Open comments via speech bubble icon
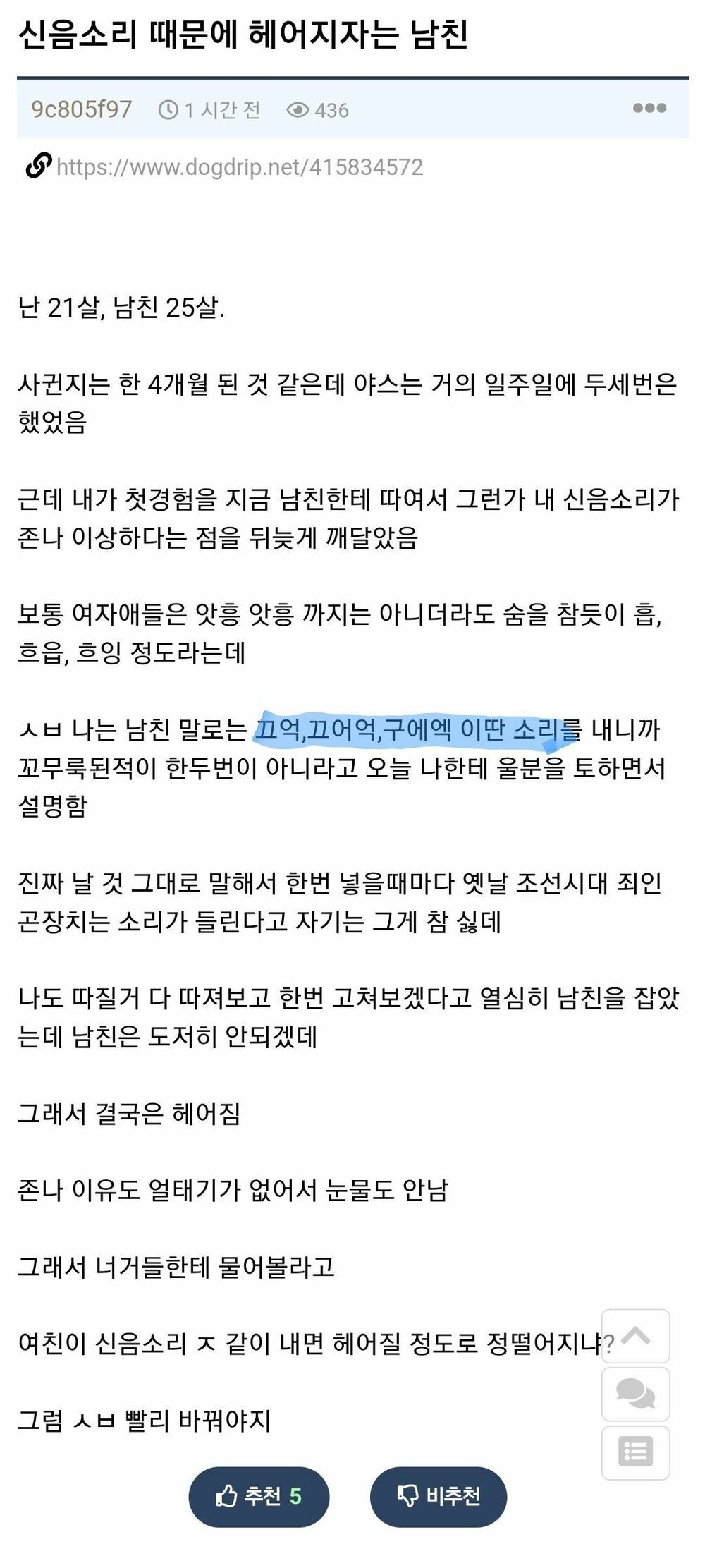705x1568 pixels. coord(635,1394)
